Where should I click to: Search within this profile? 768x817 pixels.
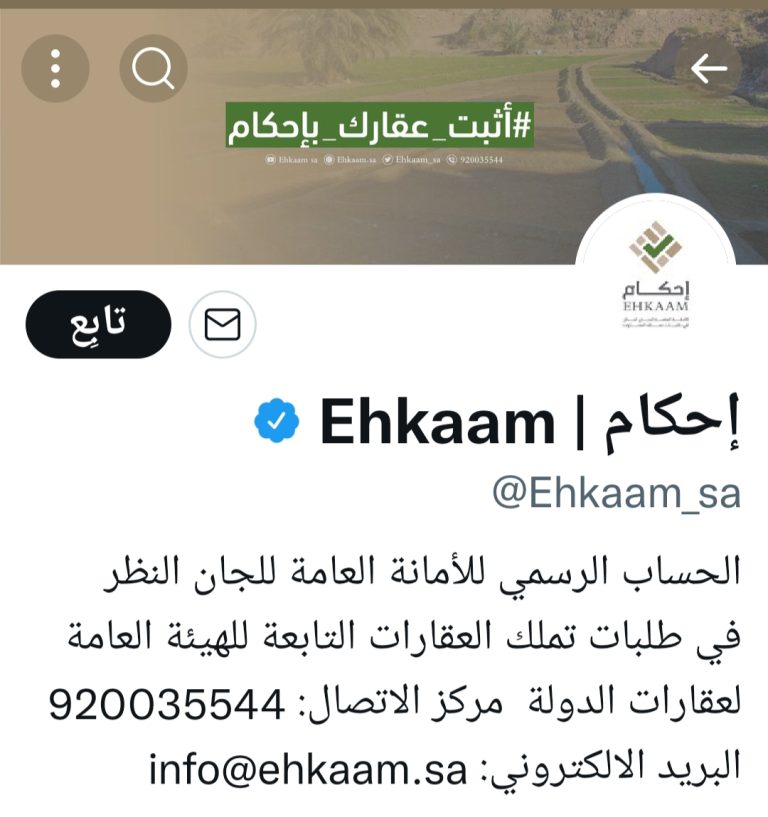click(153, 68)
